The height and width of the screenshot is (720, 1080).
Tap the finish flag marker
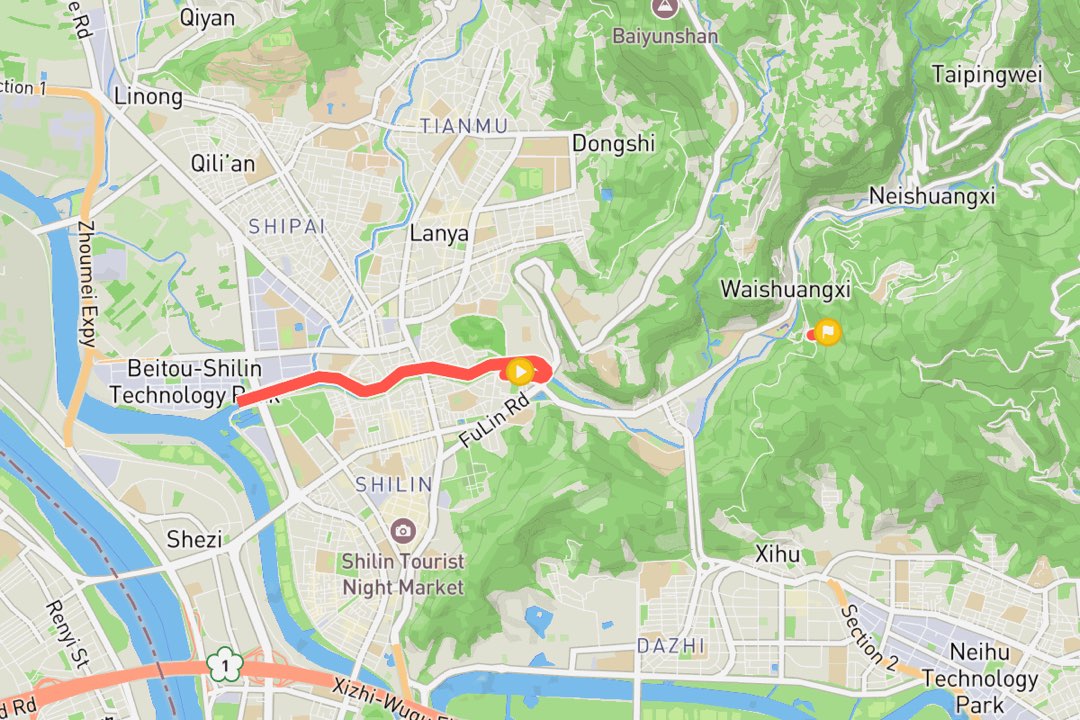(x=827, y=332)
